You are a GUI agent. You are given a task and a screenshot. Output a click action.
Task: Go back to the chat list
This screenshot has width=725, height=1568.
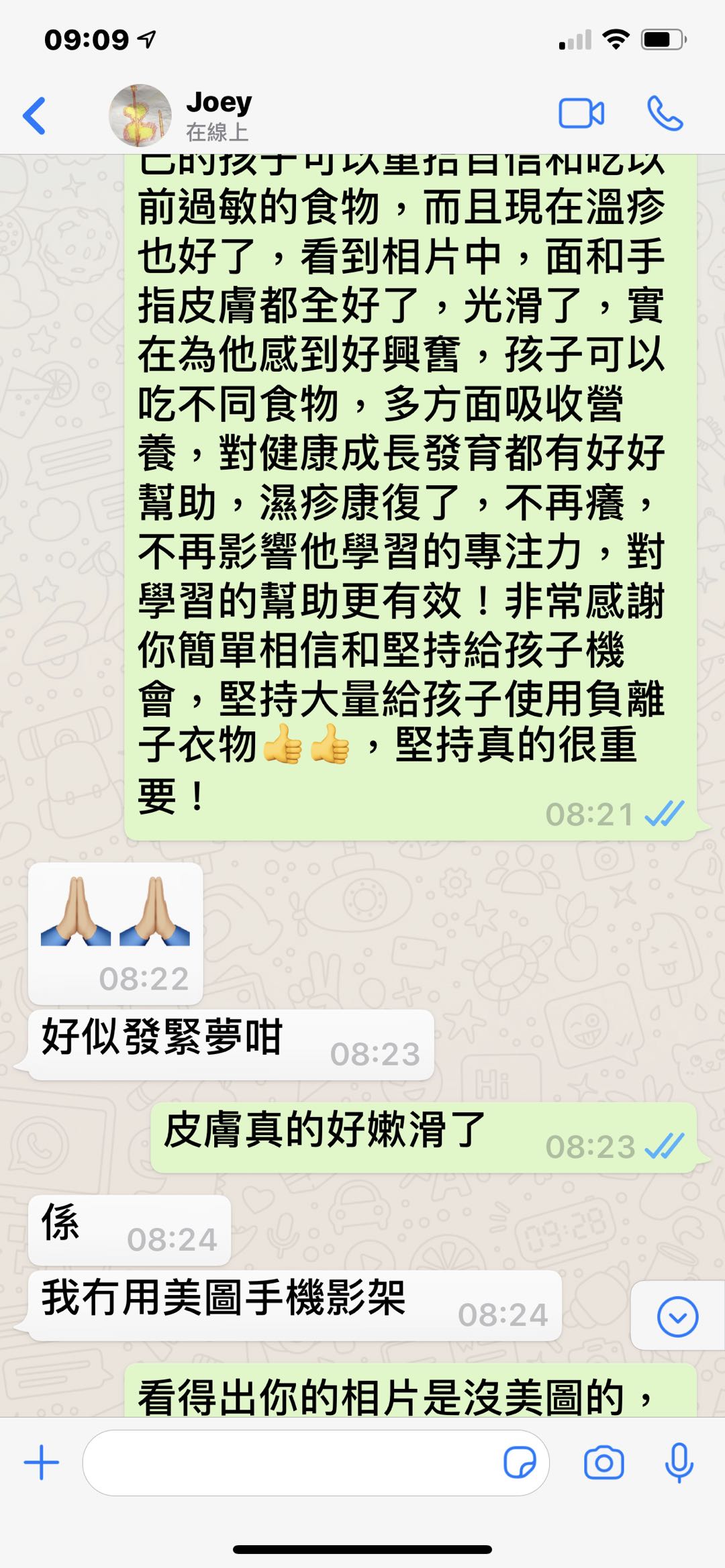pyautogui.click(x=35, y=115)
